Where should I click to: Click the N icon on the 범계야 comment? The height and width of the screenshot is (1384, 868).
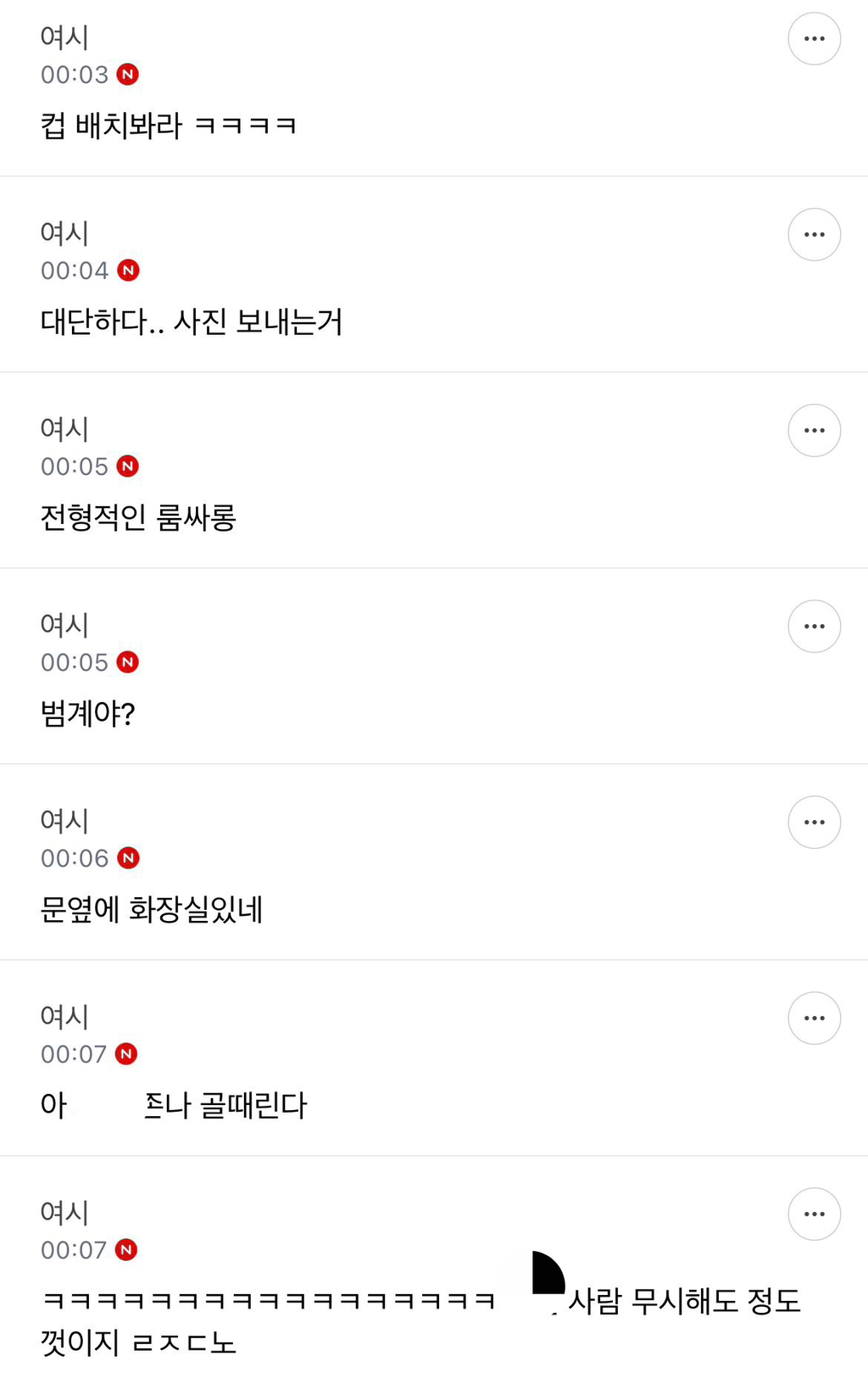[x=129, y=662]
